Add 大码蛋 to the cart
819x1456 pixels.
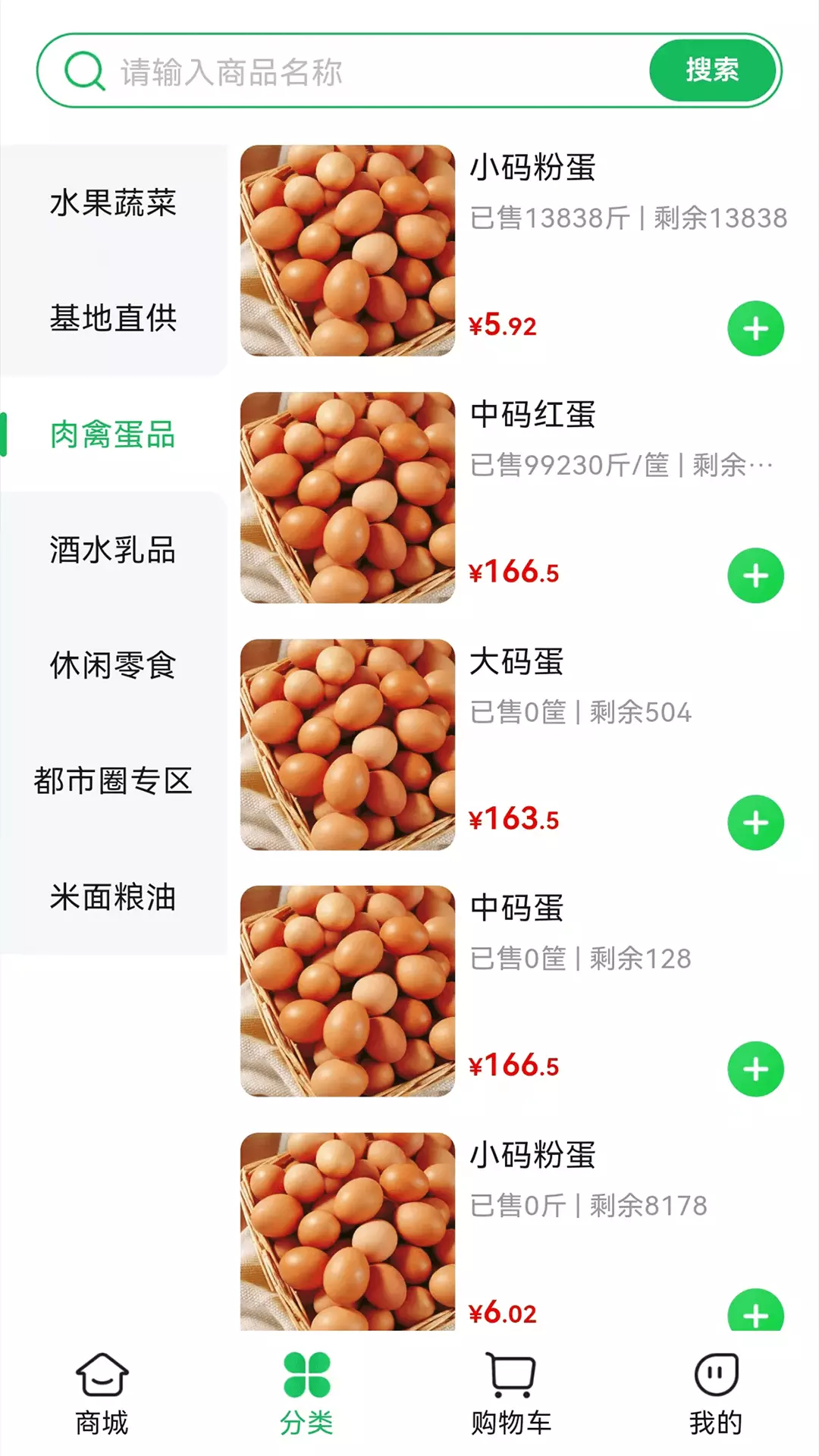pyautogui.click(x=755, y=823)
